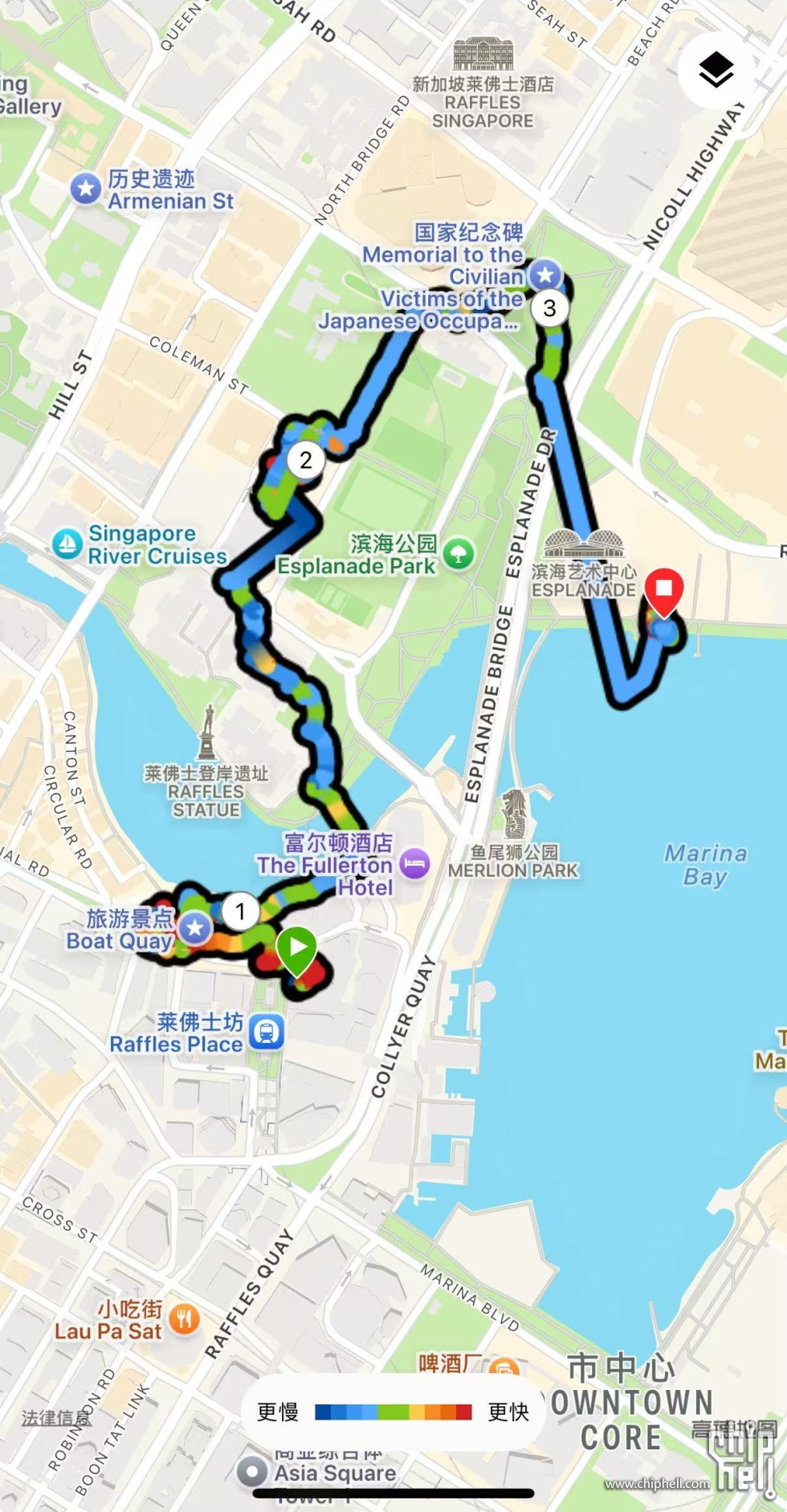The image size is (787, 1512).
Task: Select the Raffles Place station pin
Action: tap(267, 1032)
